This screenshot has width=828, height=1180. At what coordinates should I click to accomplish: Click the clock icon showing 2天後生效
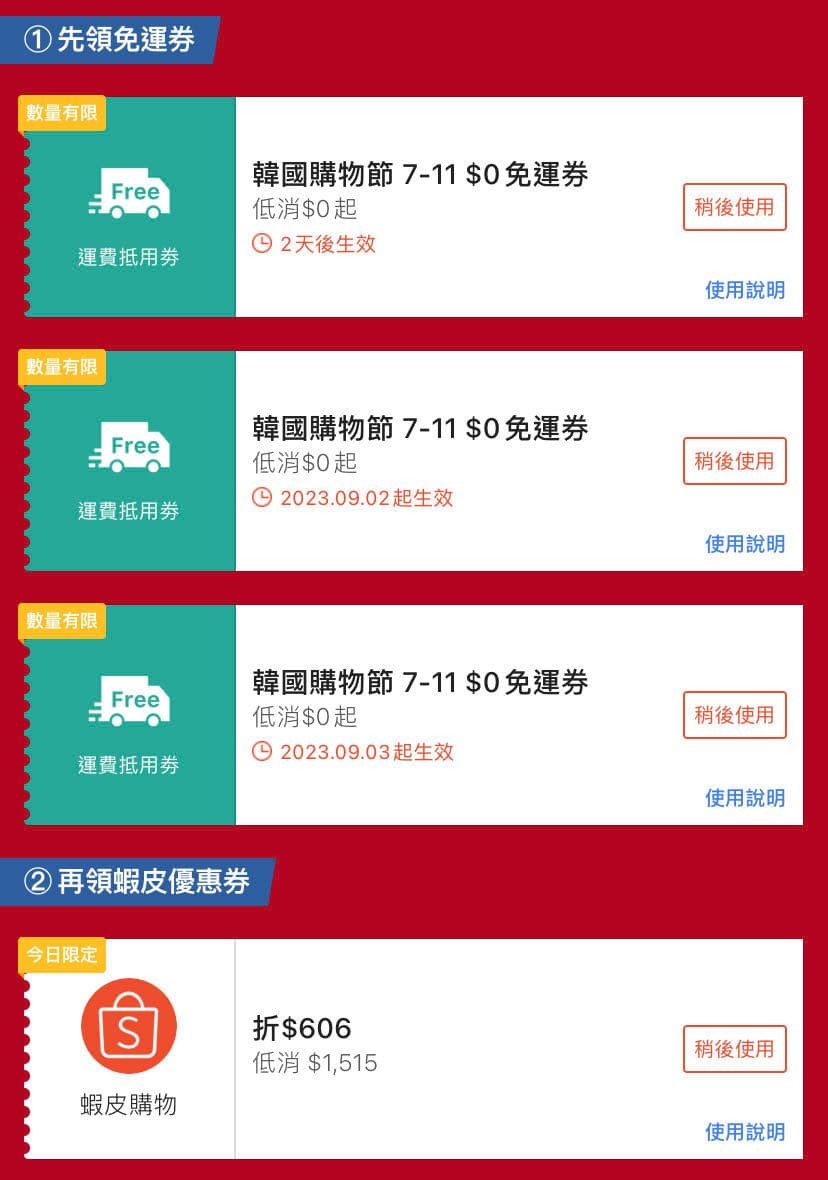coord(260,244)
